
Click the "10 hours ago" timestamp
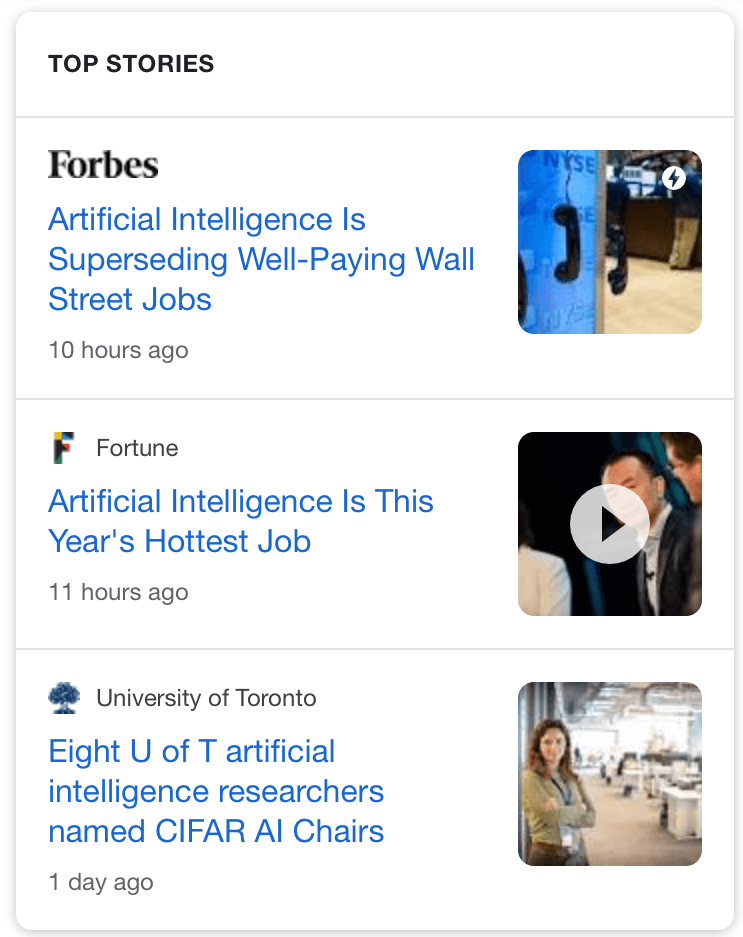point(118,350)
